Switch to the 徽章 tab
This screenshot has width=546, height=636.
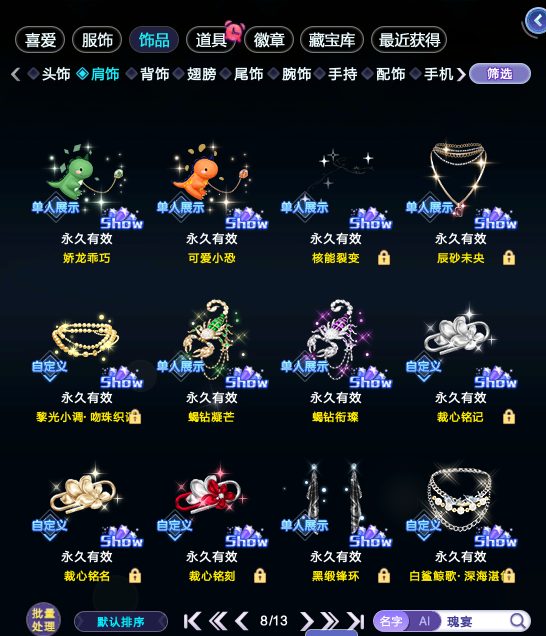[269, 40]
